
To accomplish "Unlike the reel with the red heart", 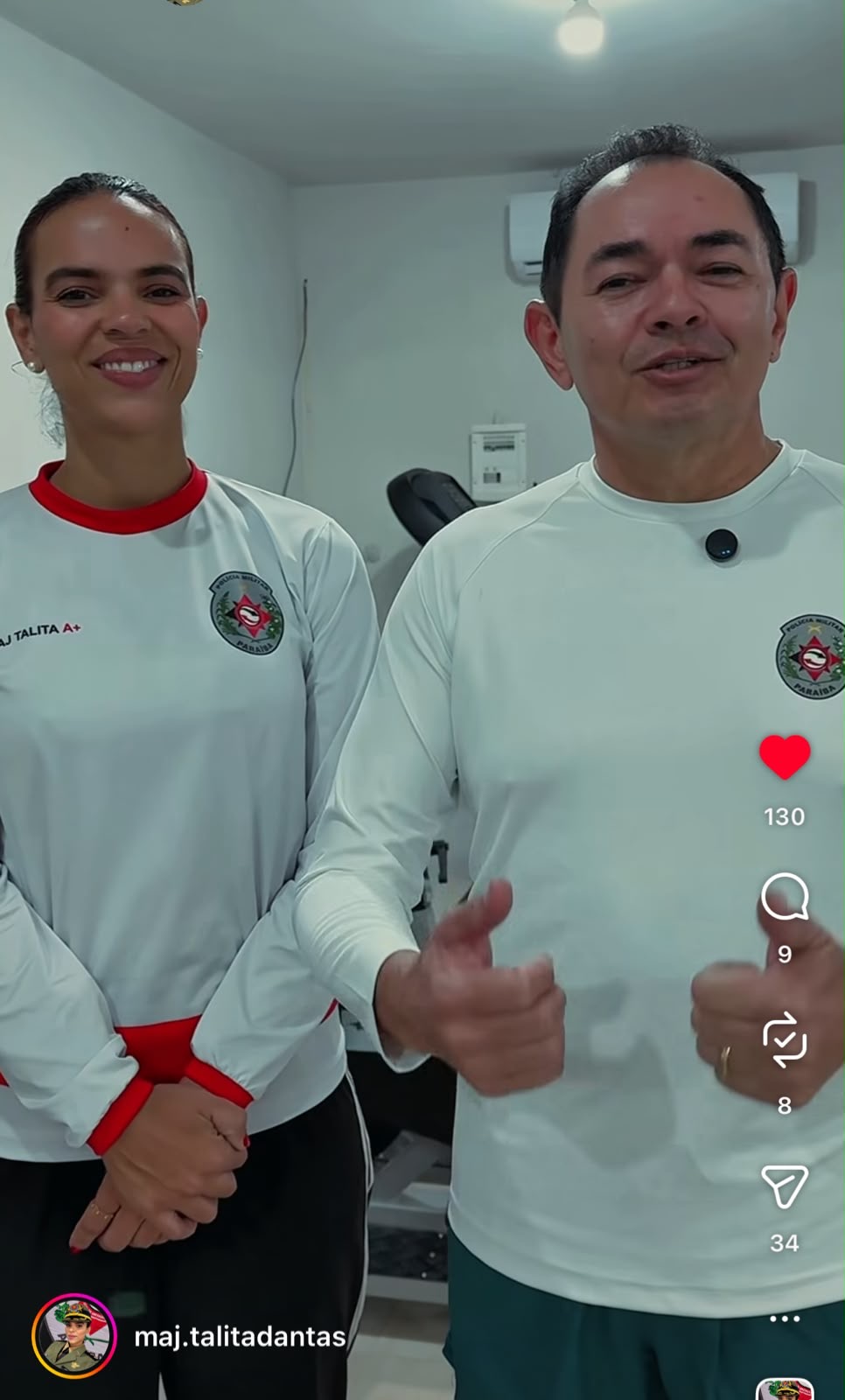I will click(785, 757).
